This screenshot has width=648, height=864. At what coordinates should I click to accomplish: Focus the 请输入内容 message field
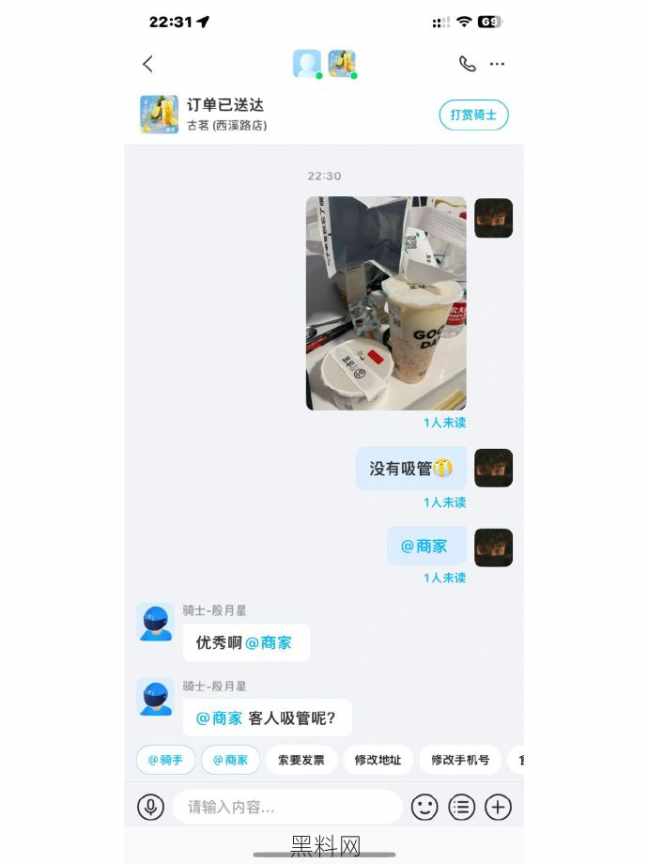point(285,807)
